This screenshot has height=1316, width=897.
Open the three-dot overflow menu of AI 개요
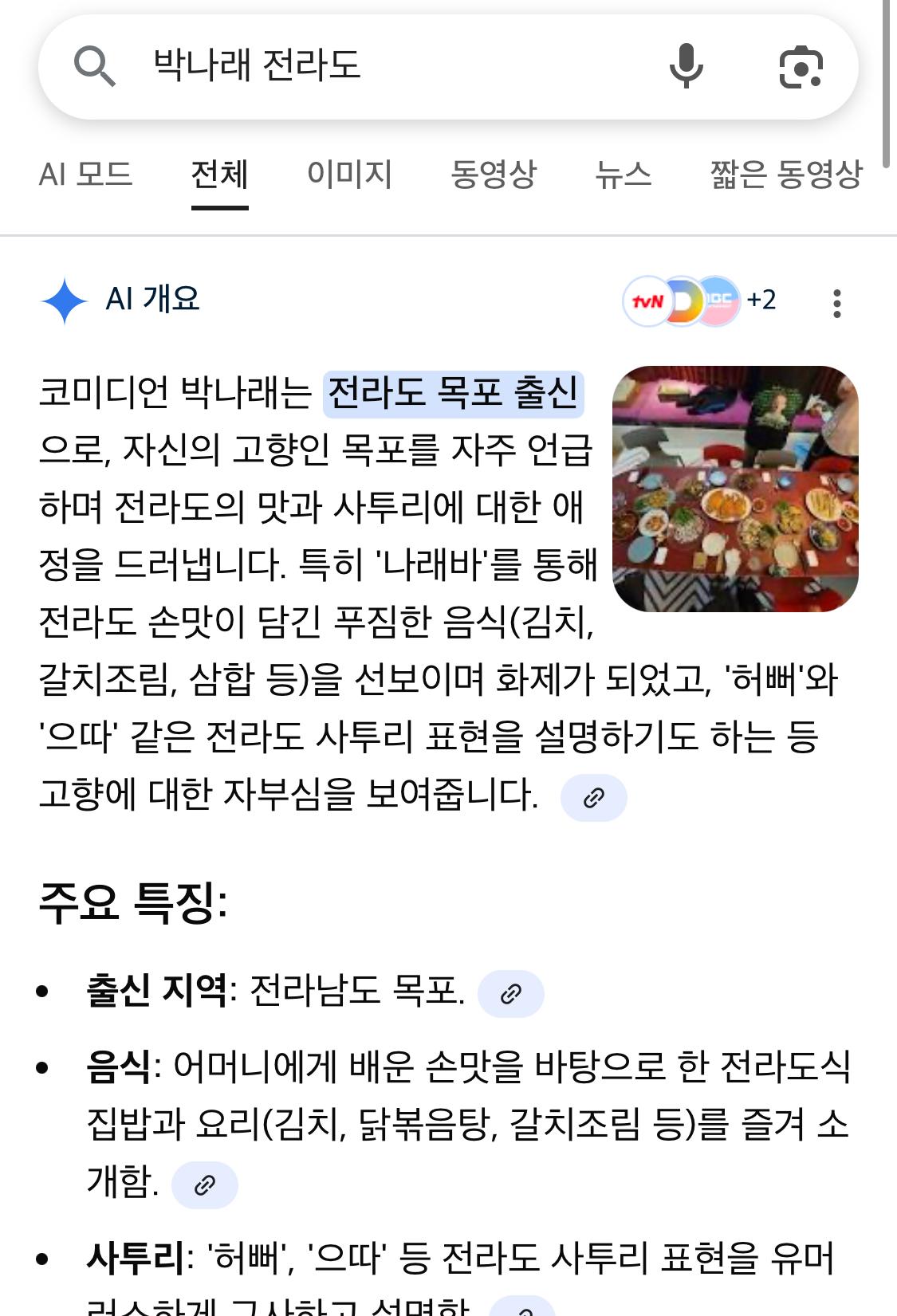[836, 301]
